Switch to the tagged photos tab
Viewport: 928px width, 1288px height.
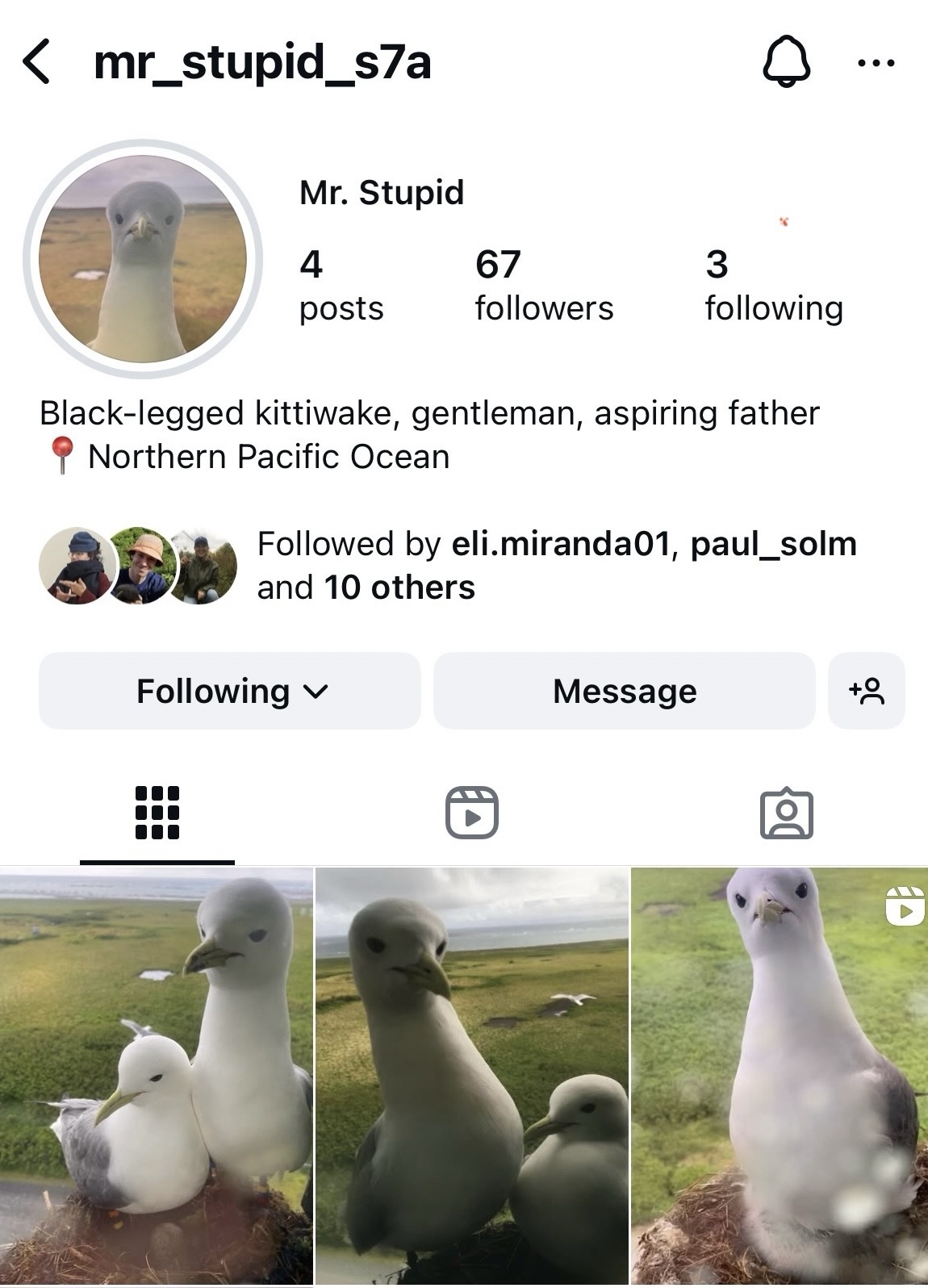click(x=786, y=813)
